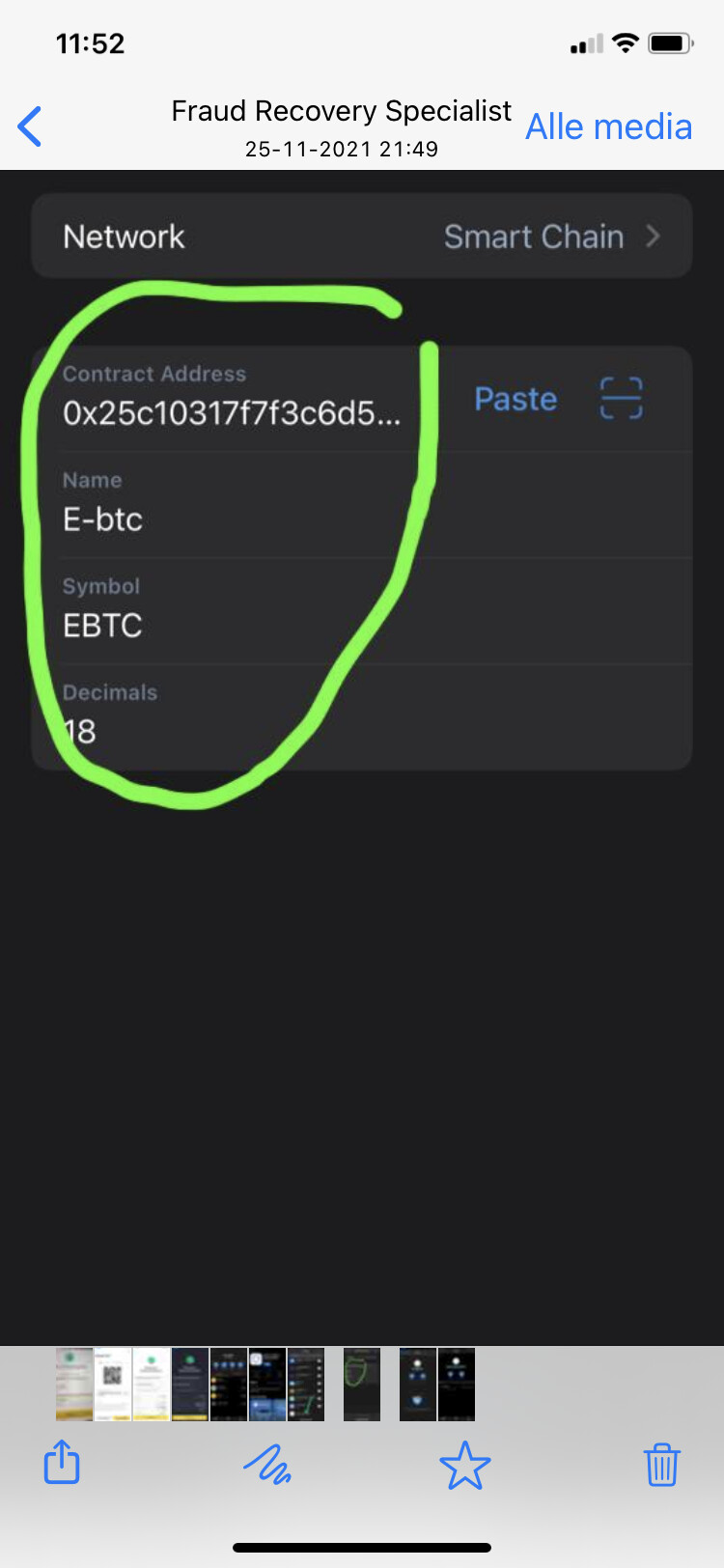Open the last thumbnail in media strip
This screenshot has width=724, height=1568.
point(457,1384)
